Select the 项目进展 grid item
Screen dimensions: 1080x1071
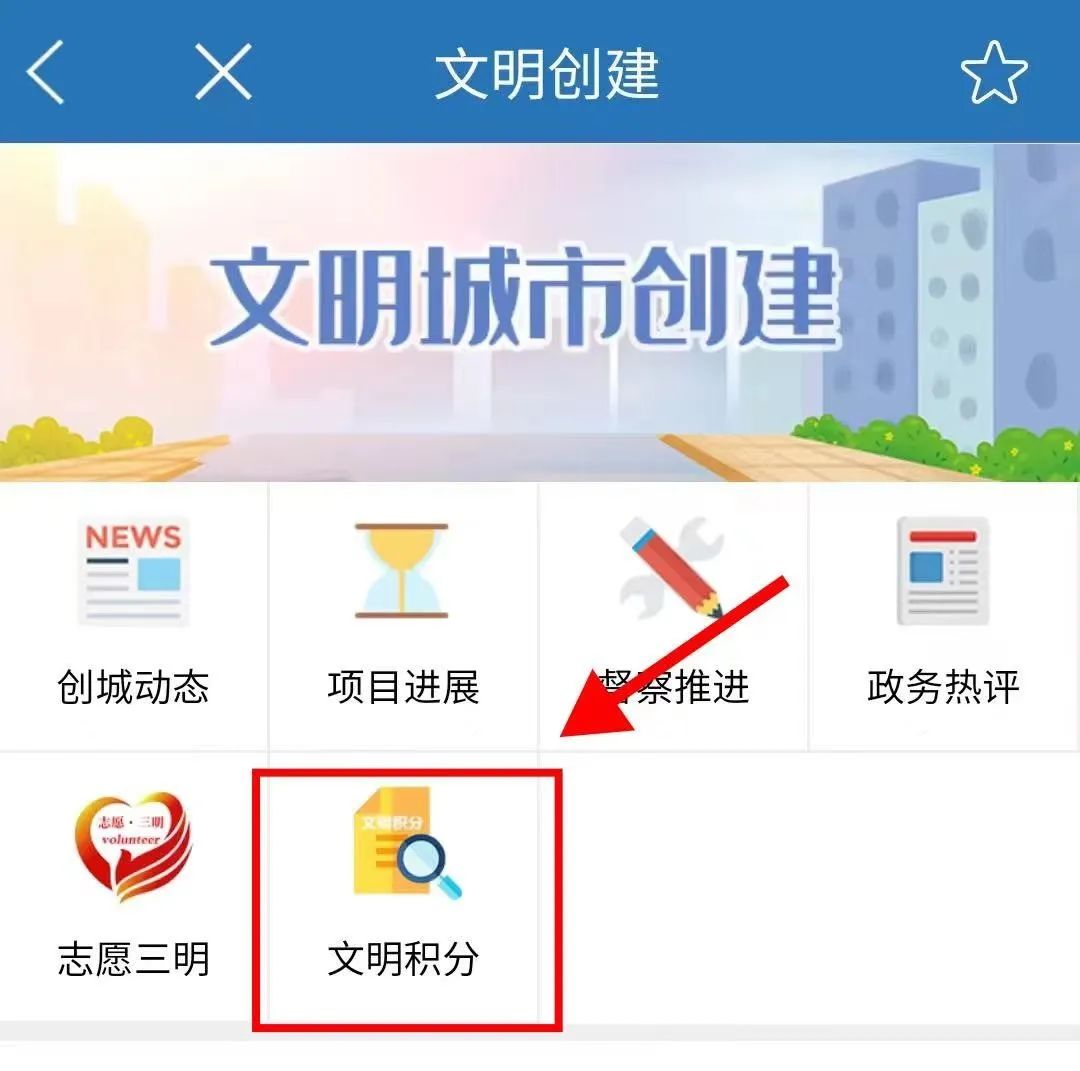click(x=403, y=615)
